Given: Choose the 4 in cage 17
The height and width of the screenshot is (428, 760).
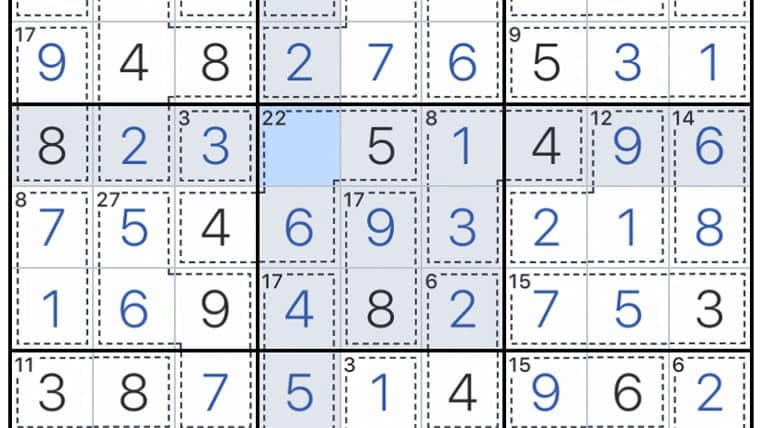Looking at the screenshot, I should [x=298, y=311].
